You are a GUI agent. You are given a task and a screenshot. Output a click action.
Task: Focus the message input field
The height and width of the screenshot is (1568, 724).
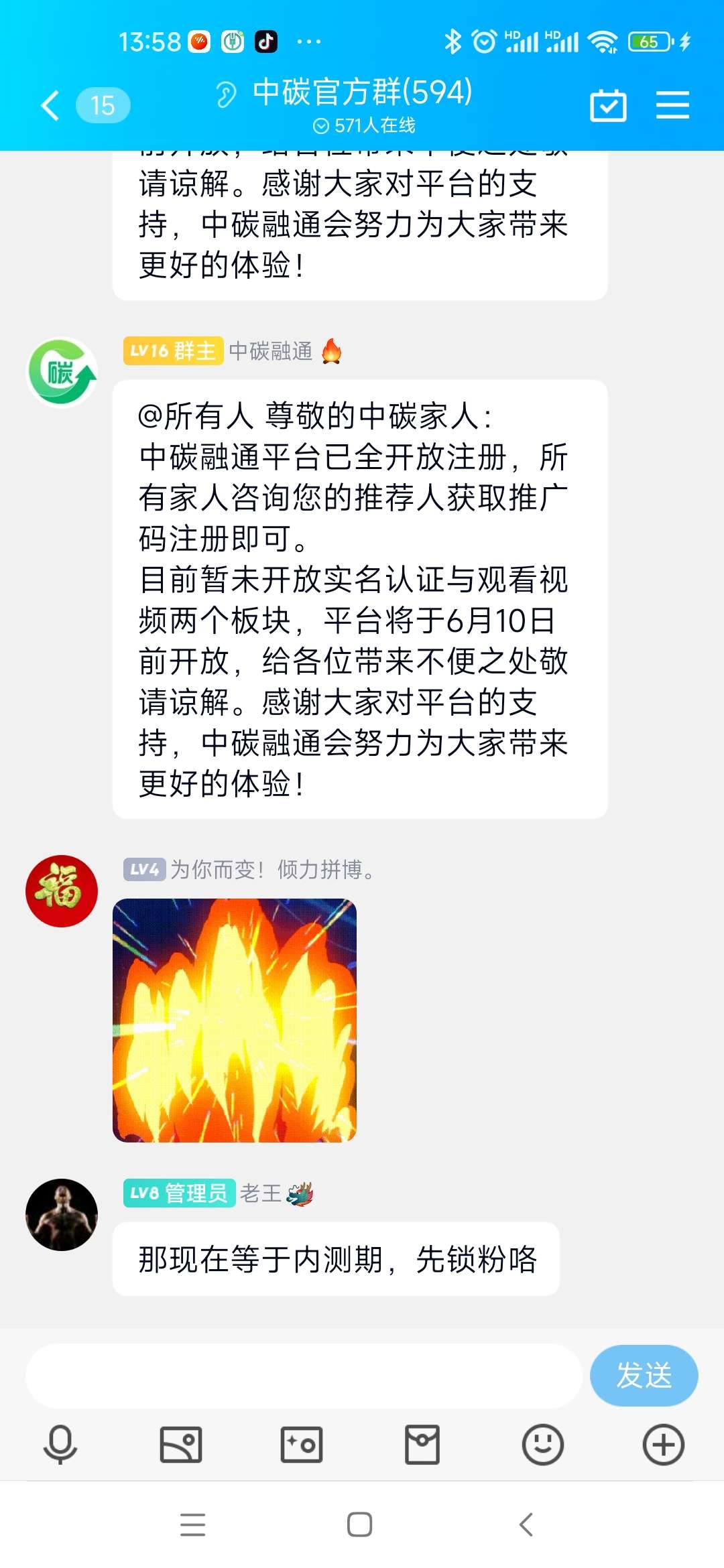(x=303, y=1376)
